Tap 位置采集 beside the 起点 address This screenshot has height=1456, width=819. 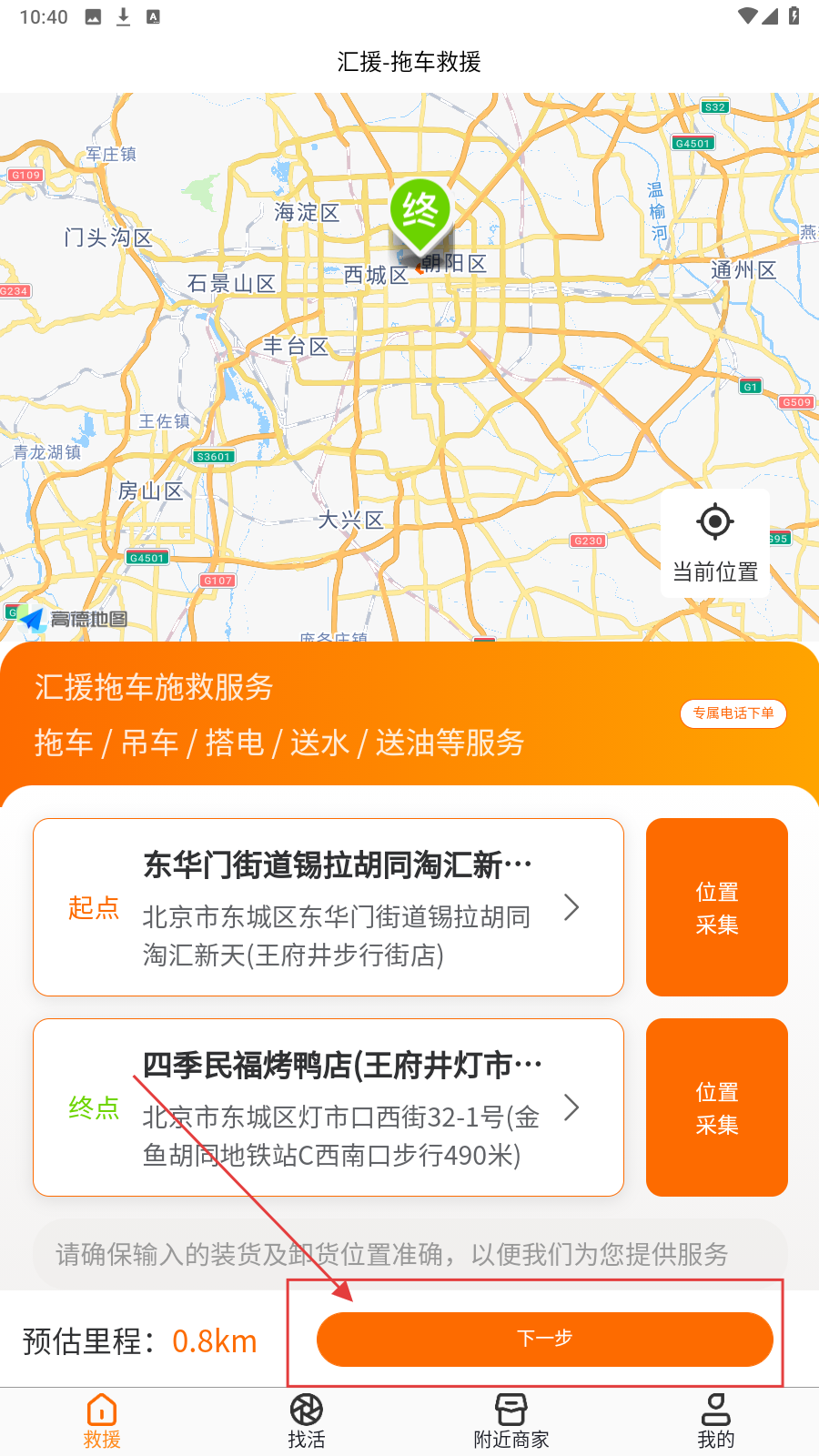coord(717,907)
